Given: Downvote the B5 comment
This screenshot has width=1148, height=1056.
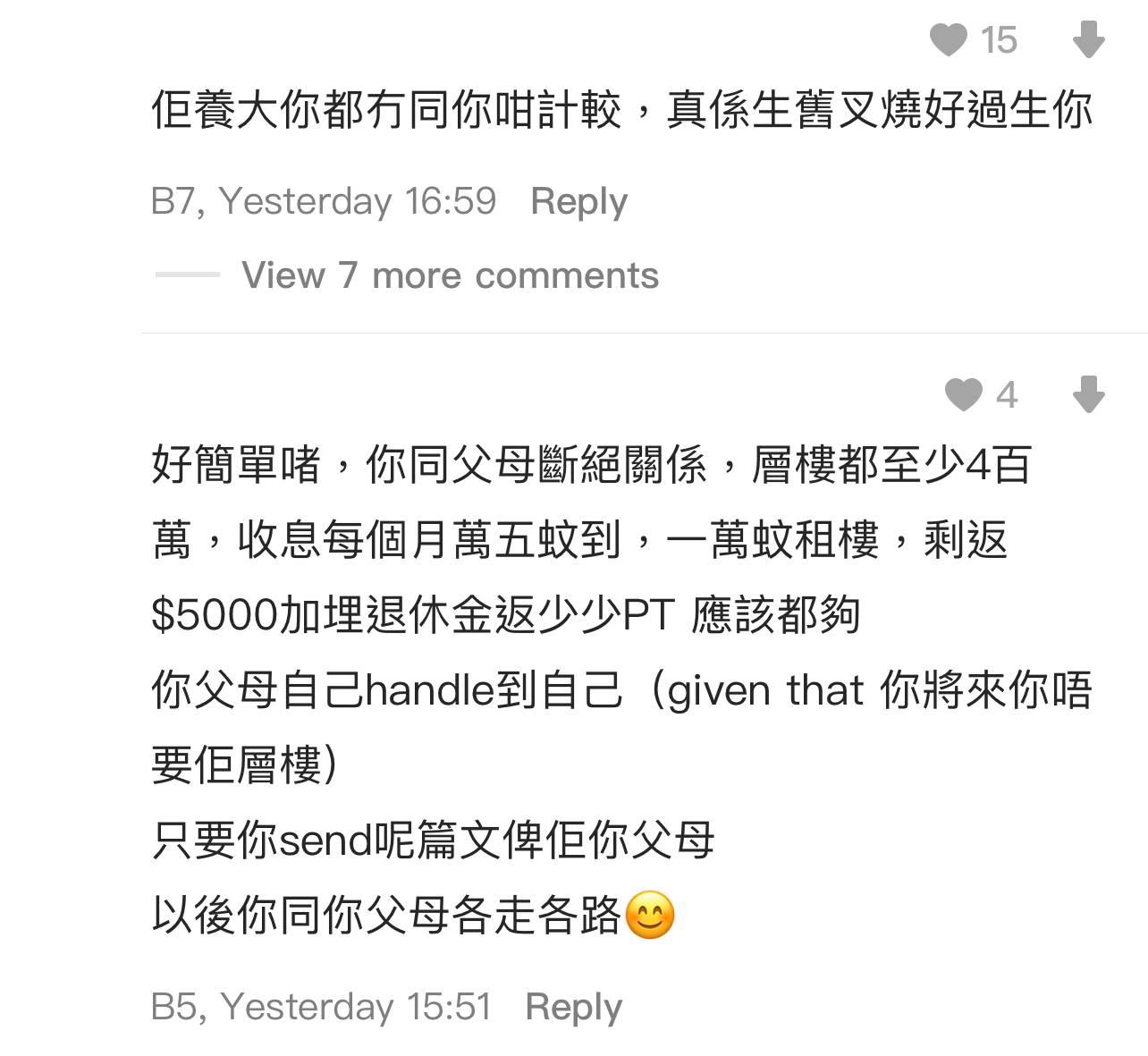Looking at the screenshot, I should 1088,394.
